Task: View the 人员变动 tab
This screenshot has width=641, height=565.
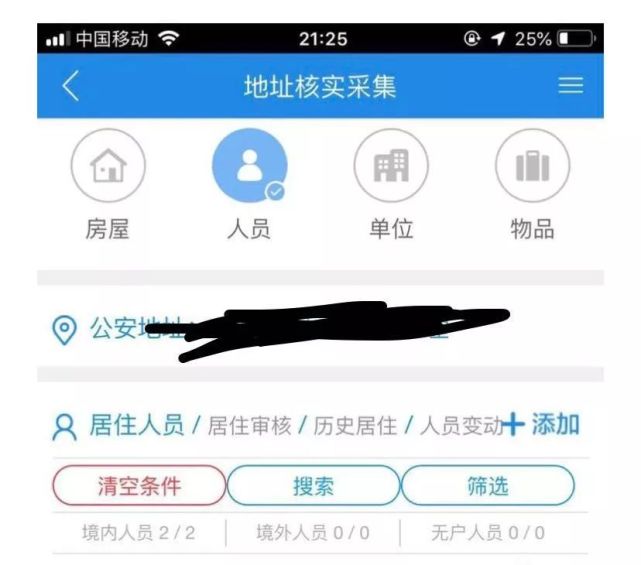Action: point(461,426)
